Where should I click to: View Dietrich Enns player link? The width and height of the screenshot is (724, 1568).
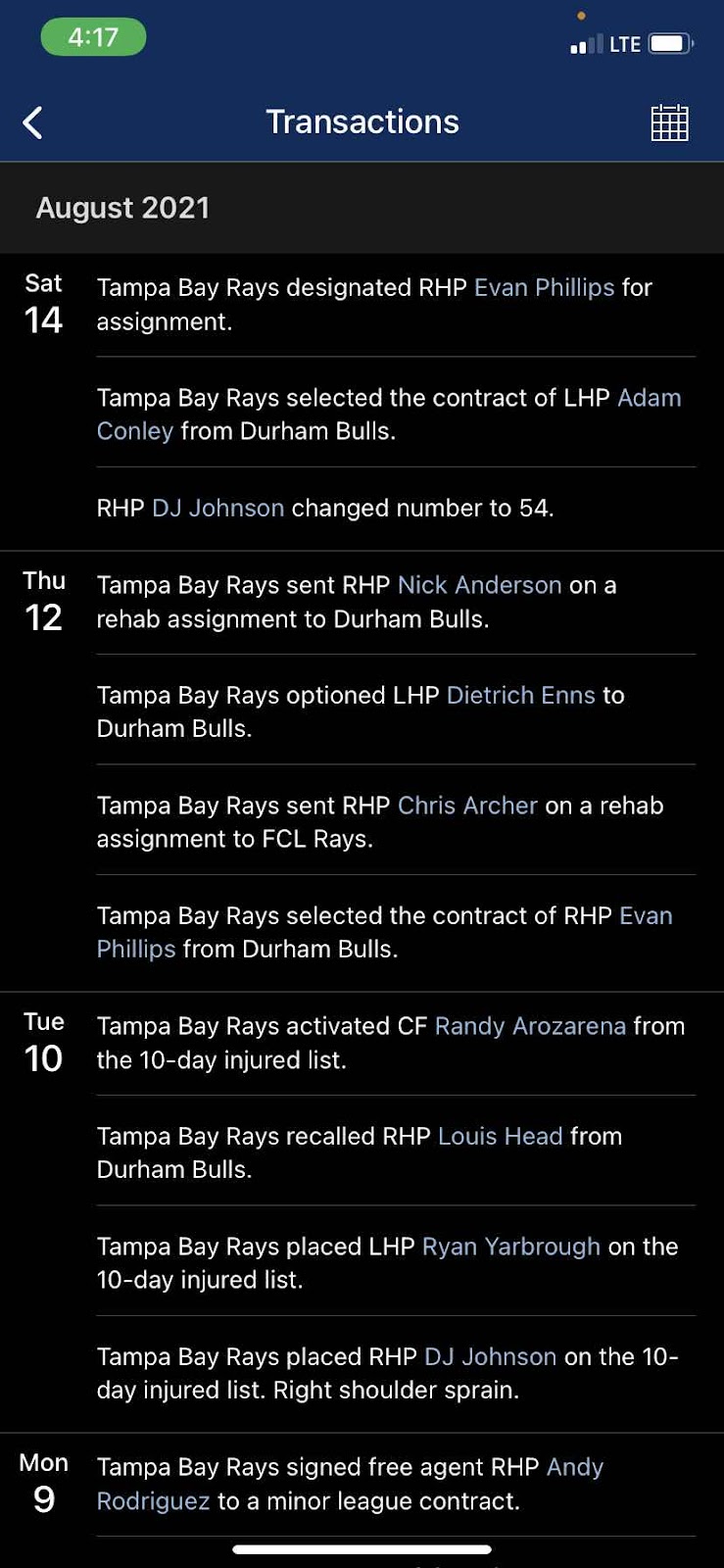[520, 695]
